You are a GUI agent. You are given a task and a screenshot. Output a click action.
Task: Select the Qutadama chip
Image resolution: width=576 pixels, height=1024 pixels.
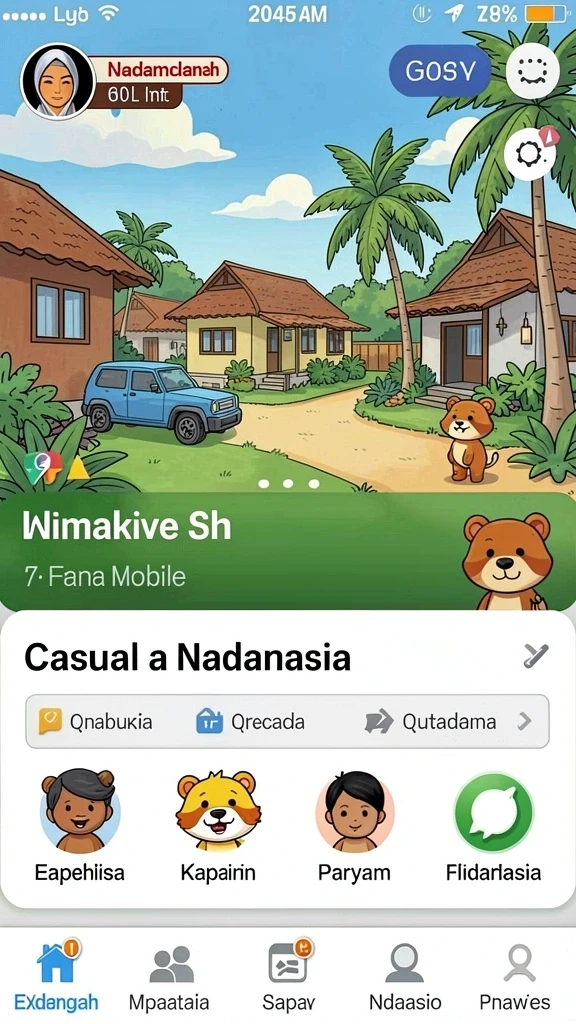430,722
